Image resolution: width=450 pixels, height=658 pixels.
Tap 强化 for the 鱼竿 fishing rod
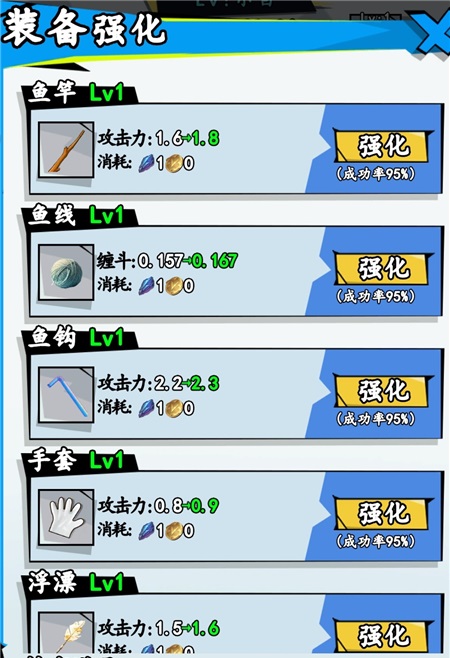point(383,146)
